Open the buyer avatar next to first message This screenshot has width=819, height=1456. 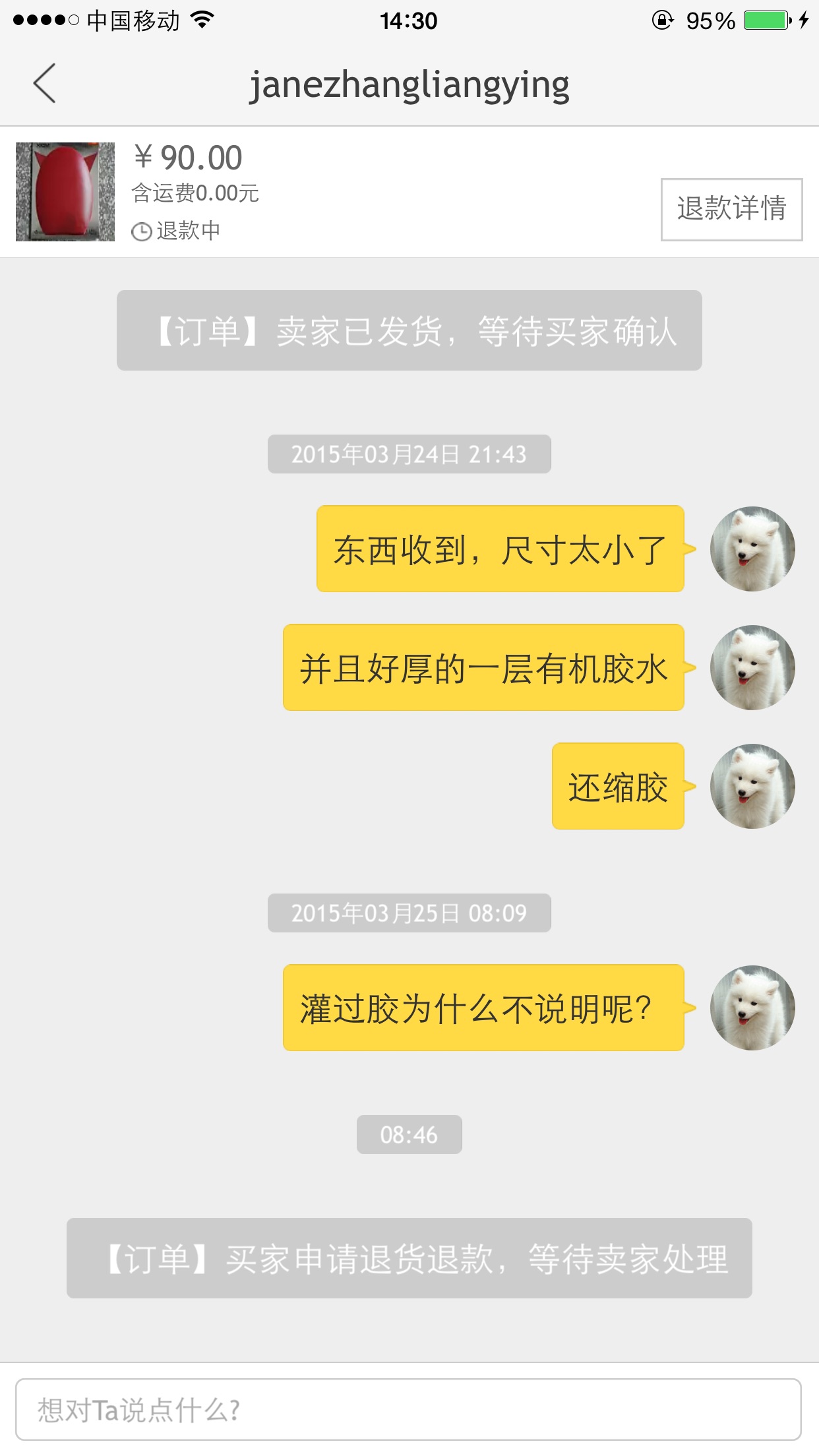point(752,549)
